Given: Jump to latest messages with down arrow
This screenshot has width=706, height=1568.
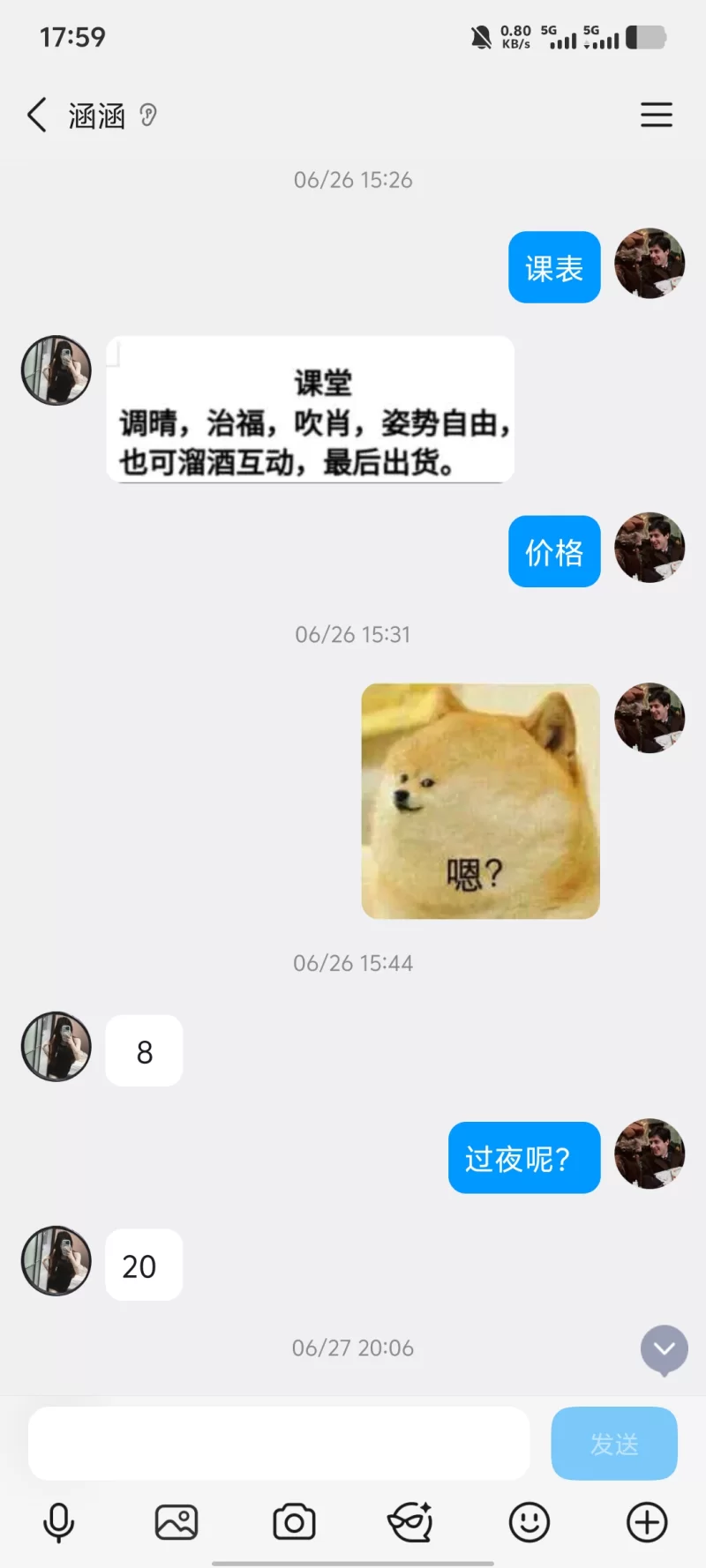Looking at the screenshot, I should click(664, 1349).
